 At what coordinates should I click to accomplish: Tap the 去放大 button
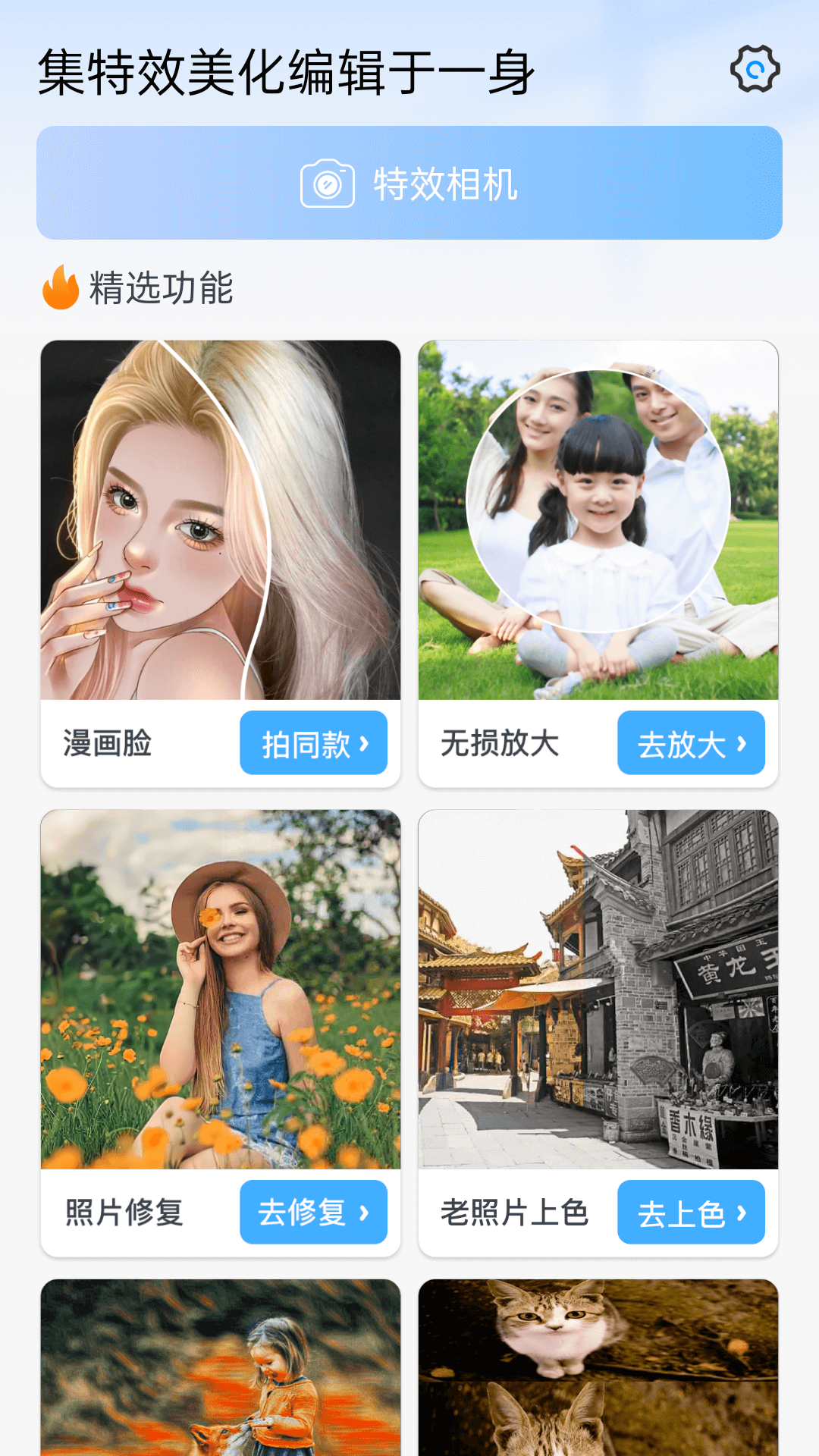click(x=691, y=743)
